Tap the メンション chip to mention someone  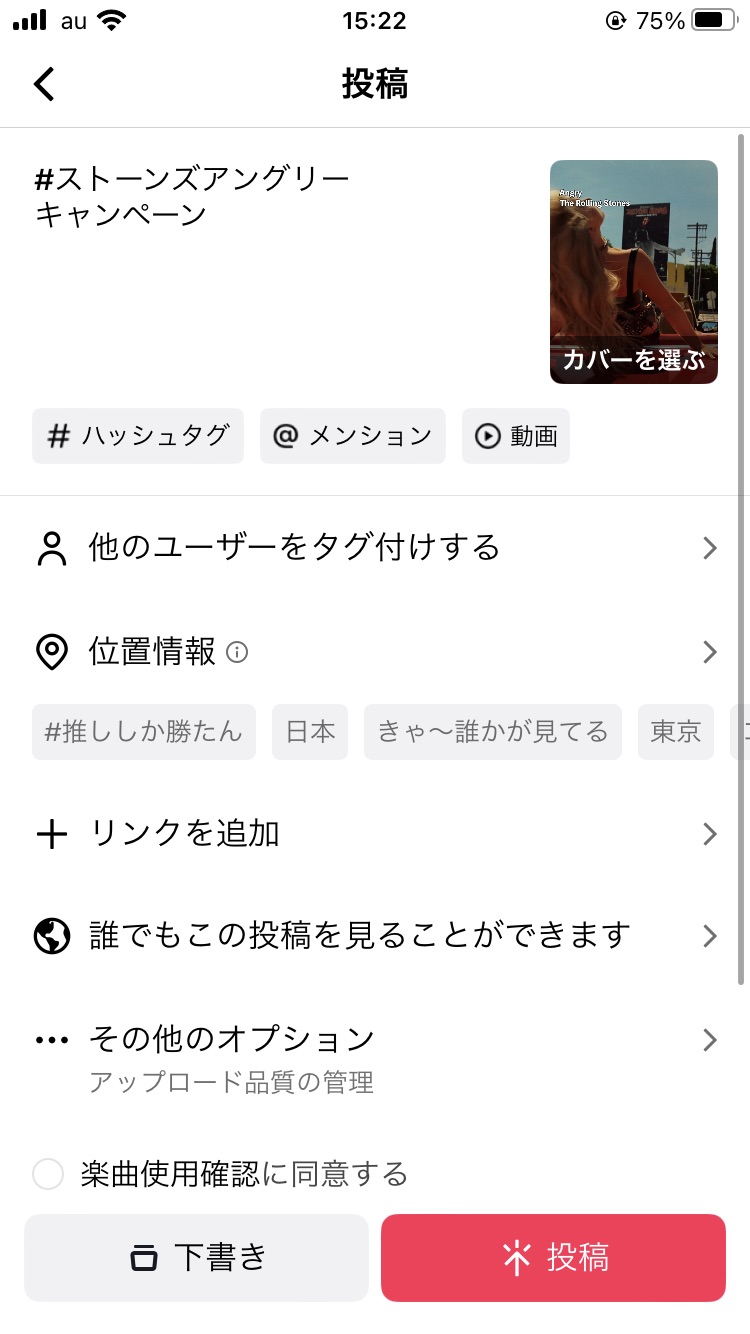[x=352, y=436]
